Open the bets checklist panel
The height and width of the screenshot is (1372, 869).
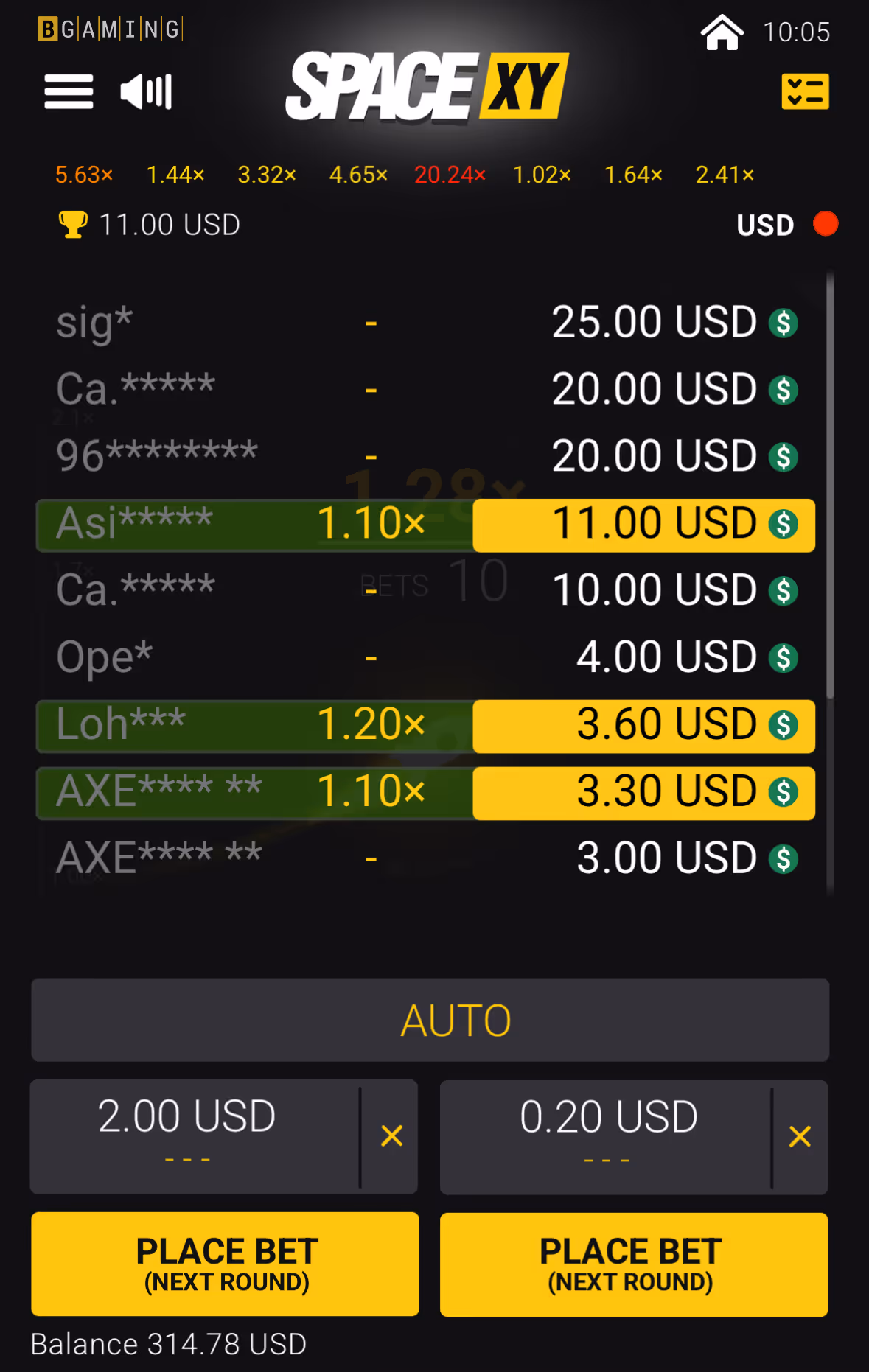coord(805,91)
